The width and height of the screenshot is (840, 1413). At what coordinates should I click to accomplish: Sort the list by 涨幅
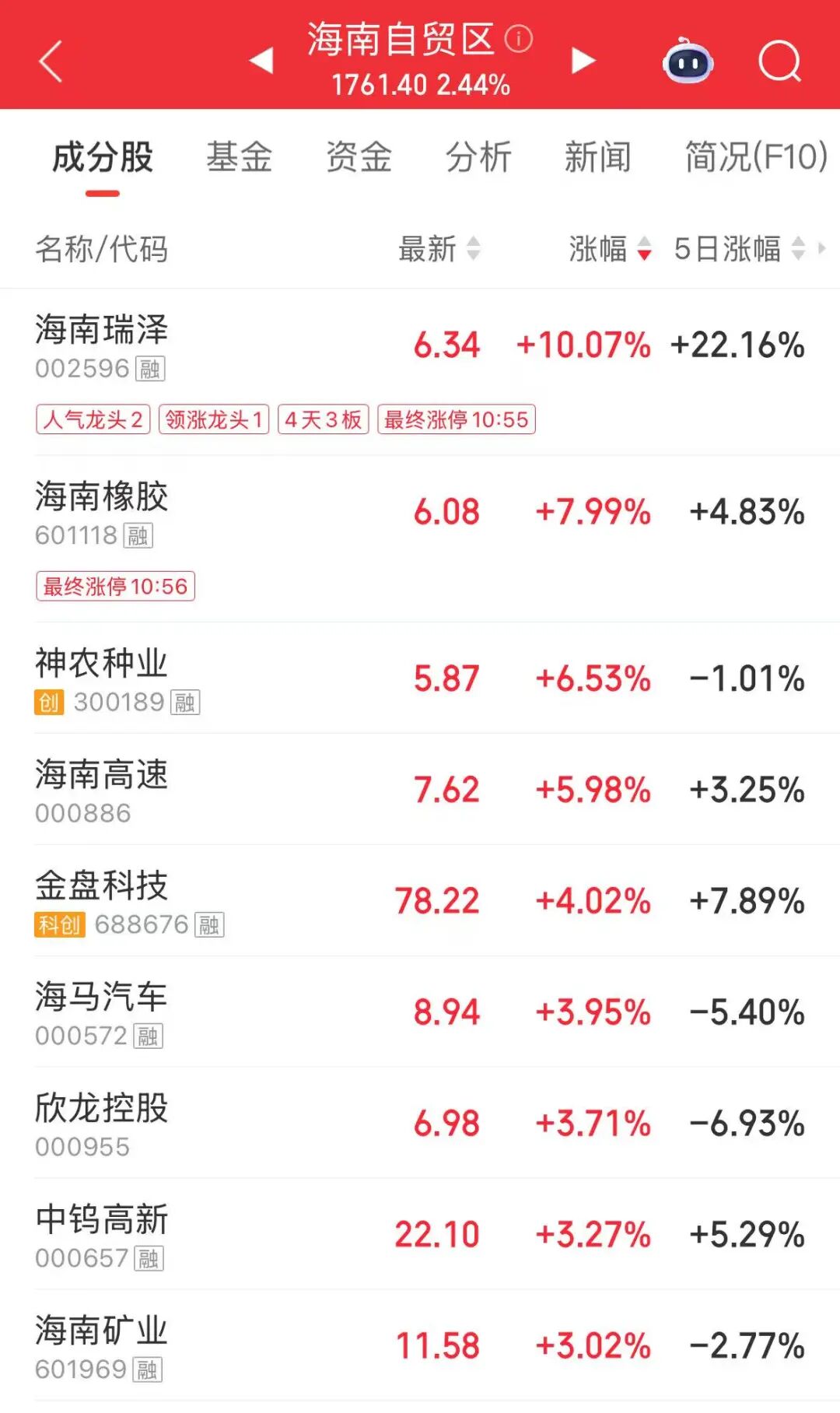click(x=610, y=249)
